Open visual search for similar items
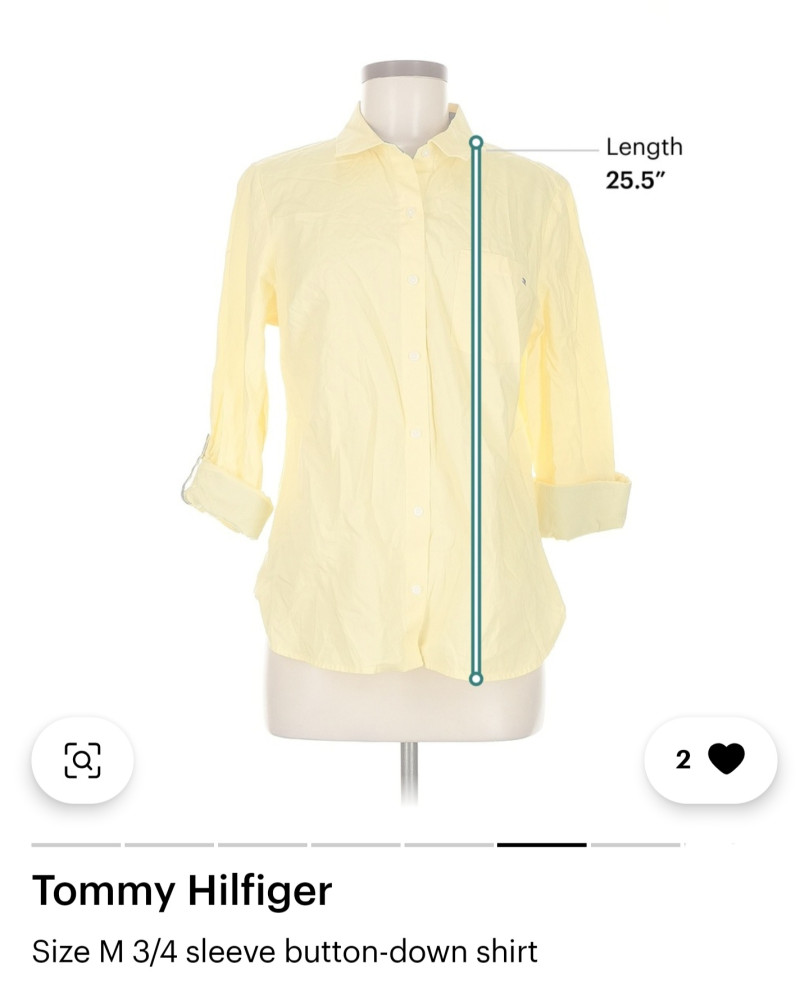 [83, 761]
